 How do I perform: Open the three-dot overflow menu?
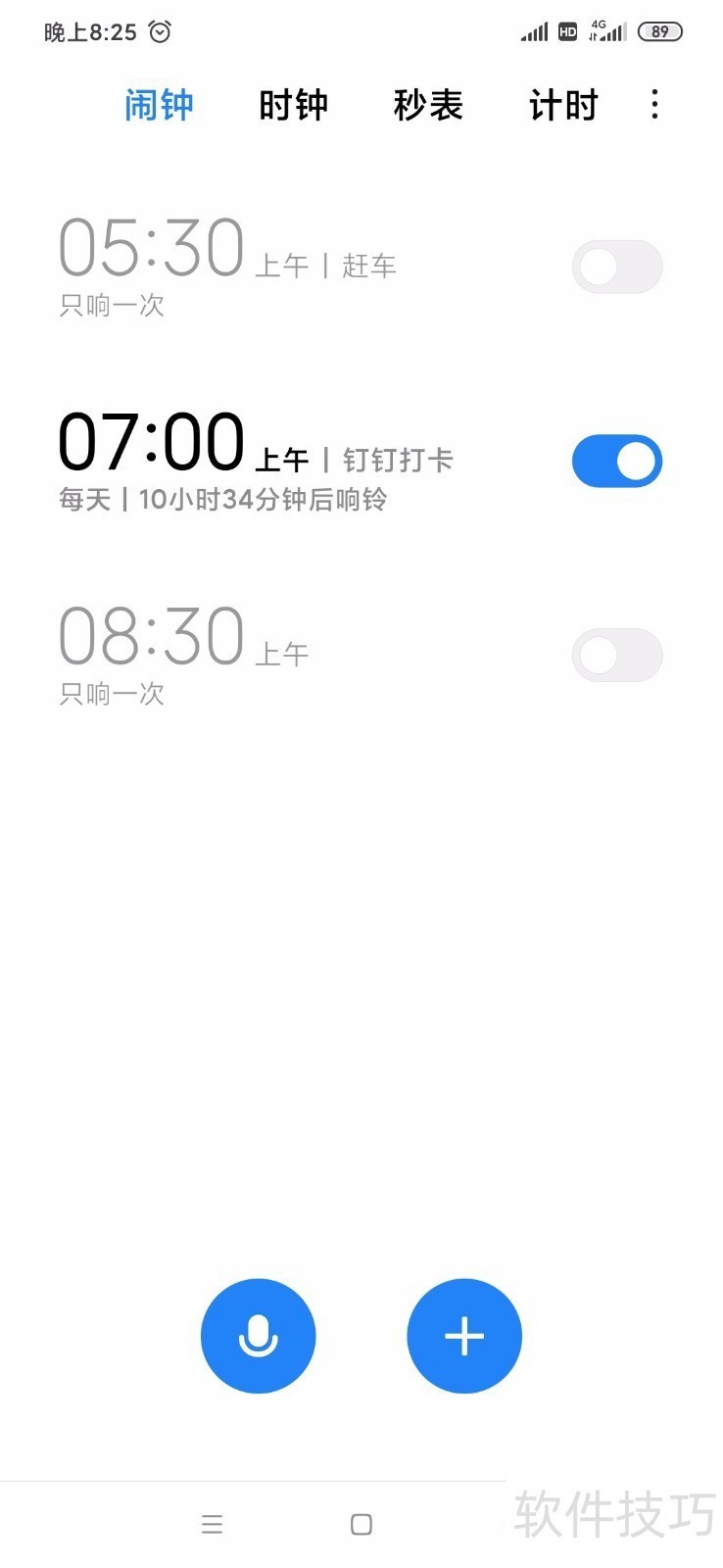pos(653,105)
